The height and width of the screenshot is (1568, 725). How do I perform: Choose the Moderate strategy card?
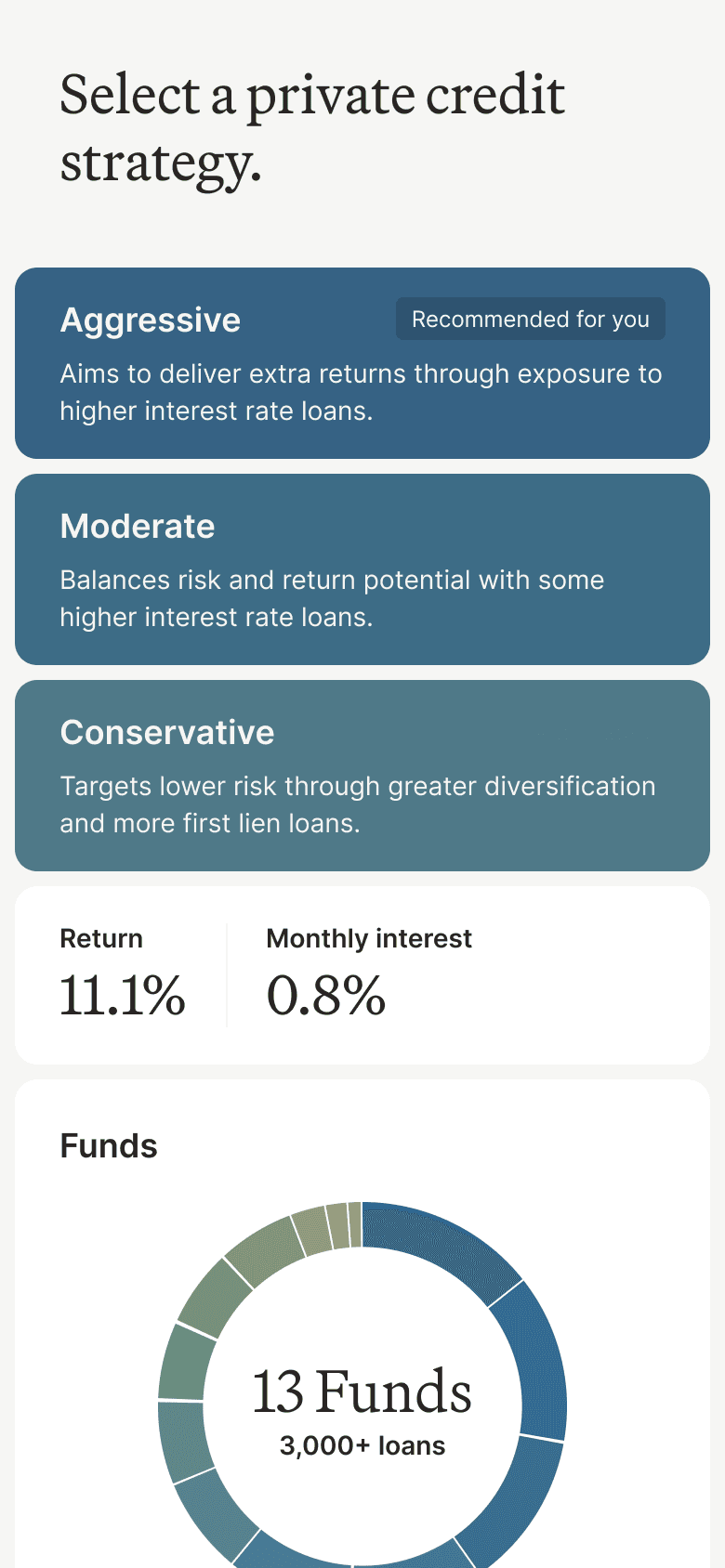click(362, 569)
